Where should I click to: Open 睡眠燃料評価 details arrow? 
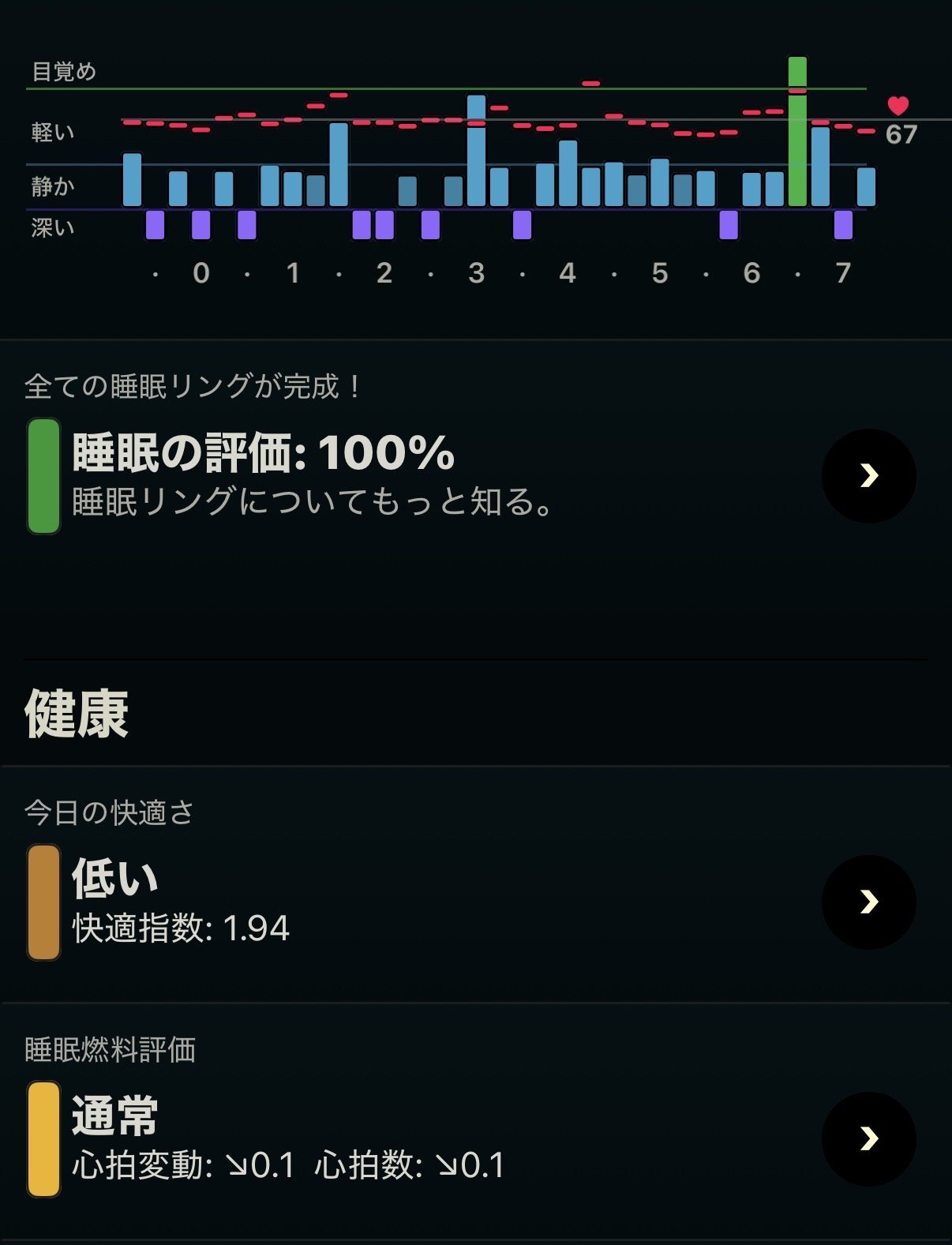pos(868,1138)
